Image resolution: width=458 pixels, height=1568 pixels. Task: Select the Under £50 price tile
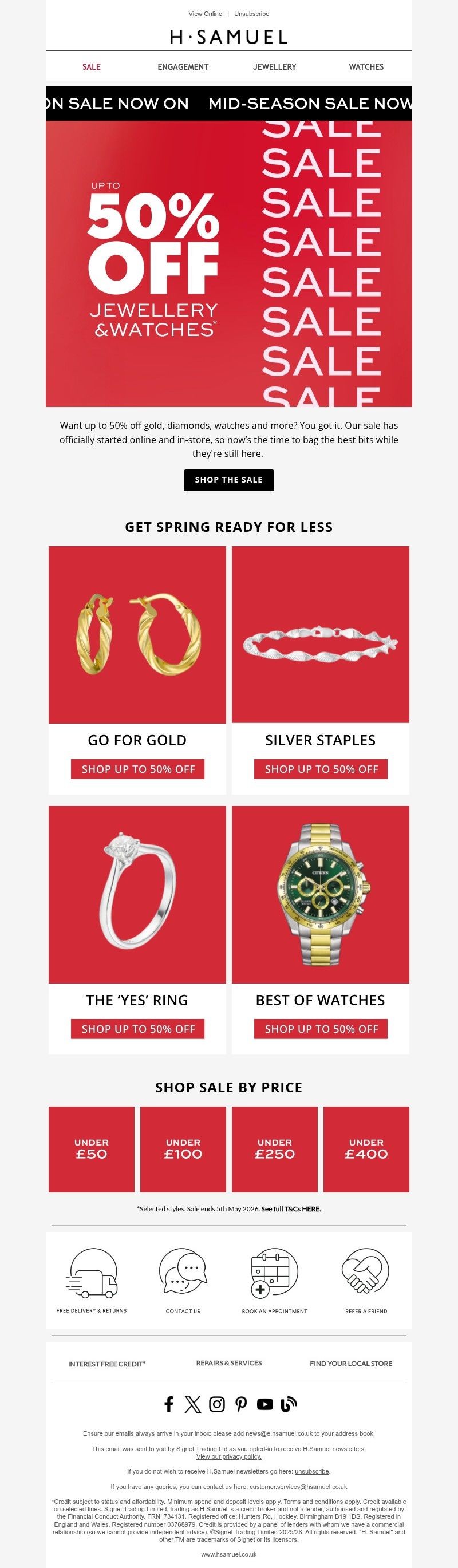pos(92,1149)
